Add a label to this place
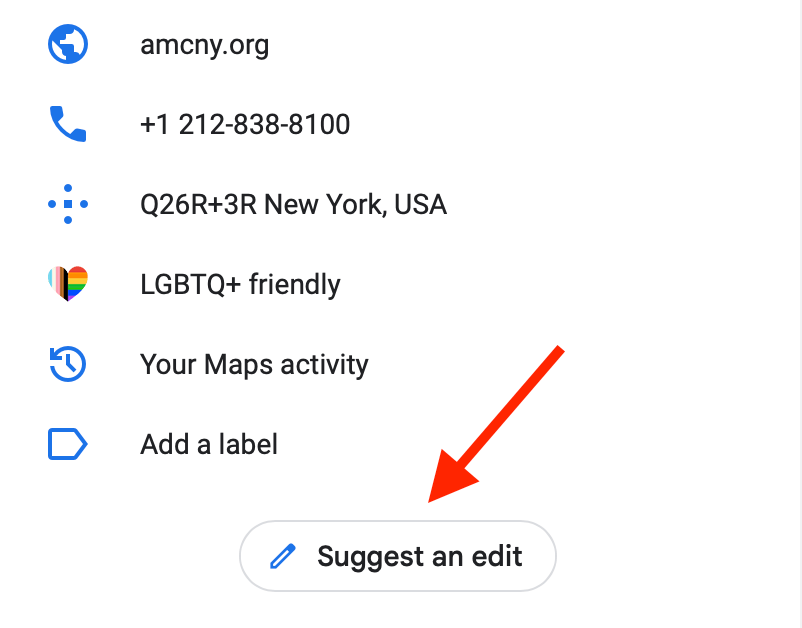The height and width of the screenshot is (628, 802). tap(208, 444)
